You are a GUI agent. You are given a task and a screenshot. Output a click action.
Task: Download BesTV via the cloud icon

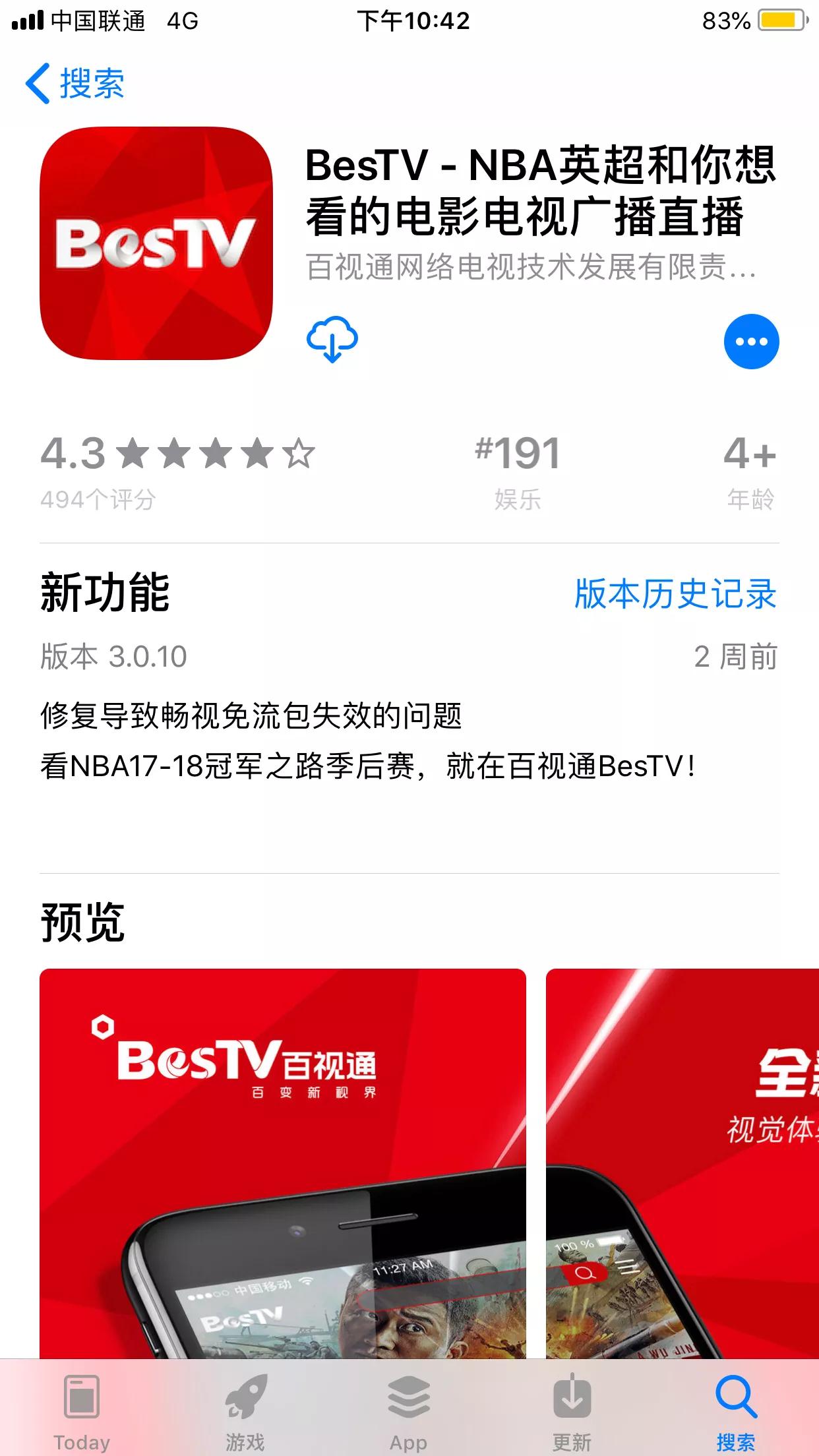pos(332,339)
